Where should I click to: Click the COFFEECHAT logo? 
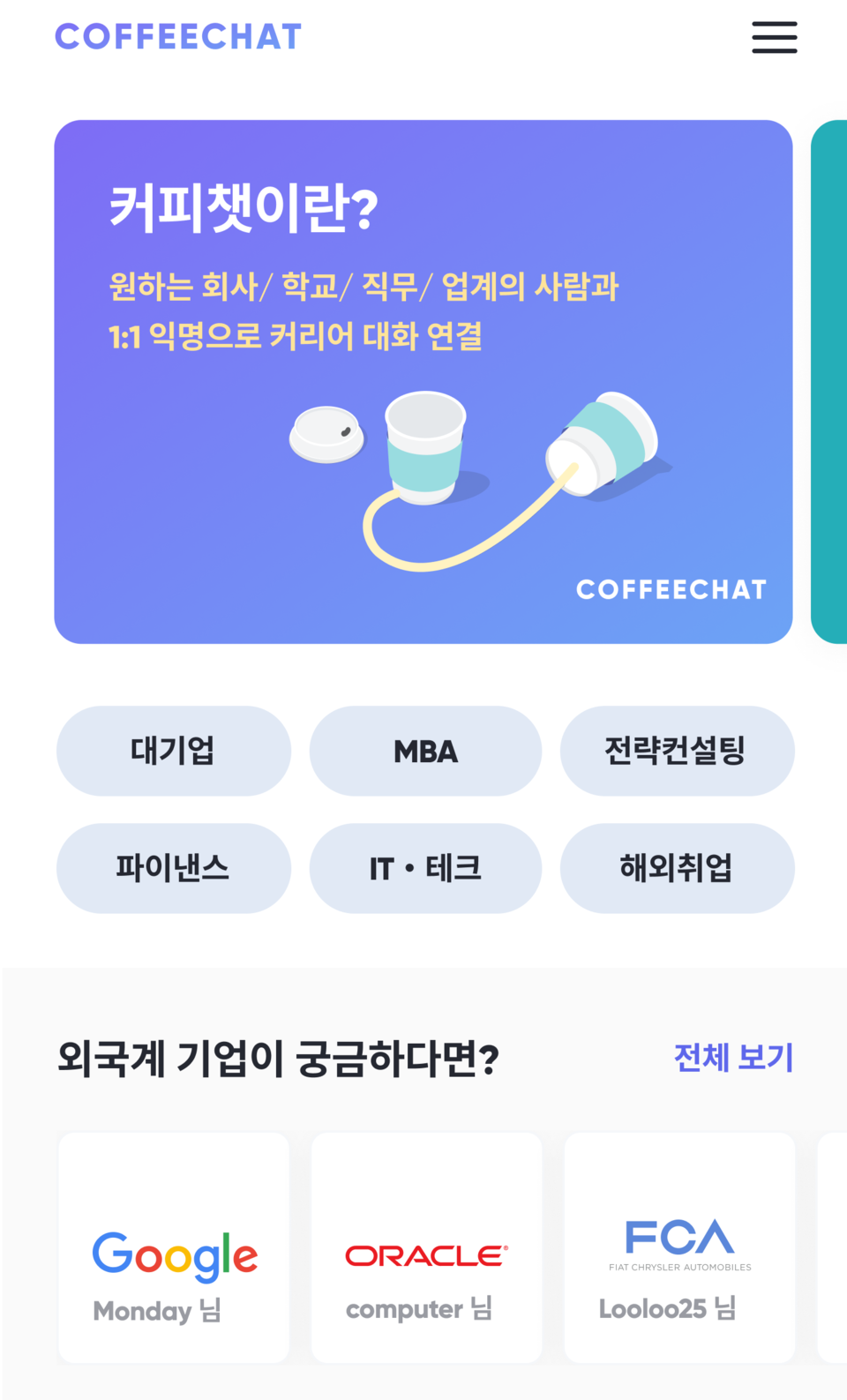pos(177,35)
